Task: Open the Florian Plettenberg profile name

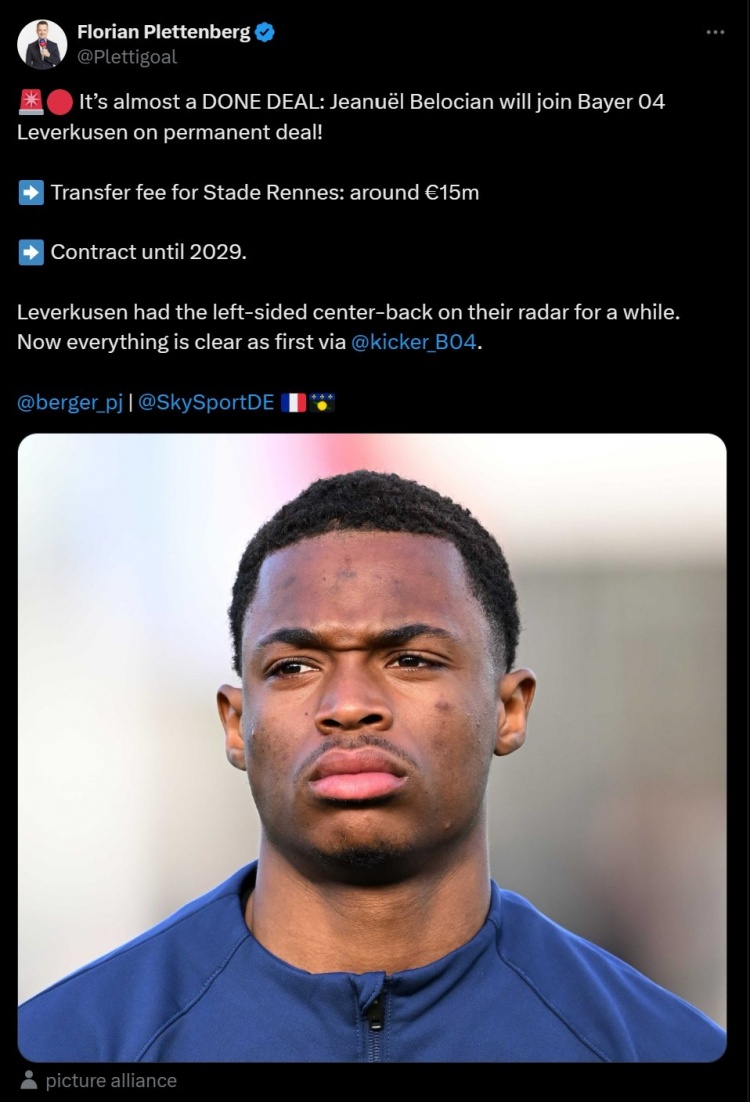Action: tap(164, 32)
